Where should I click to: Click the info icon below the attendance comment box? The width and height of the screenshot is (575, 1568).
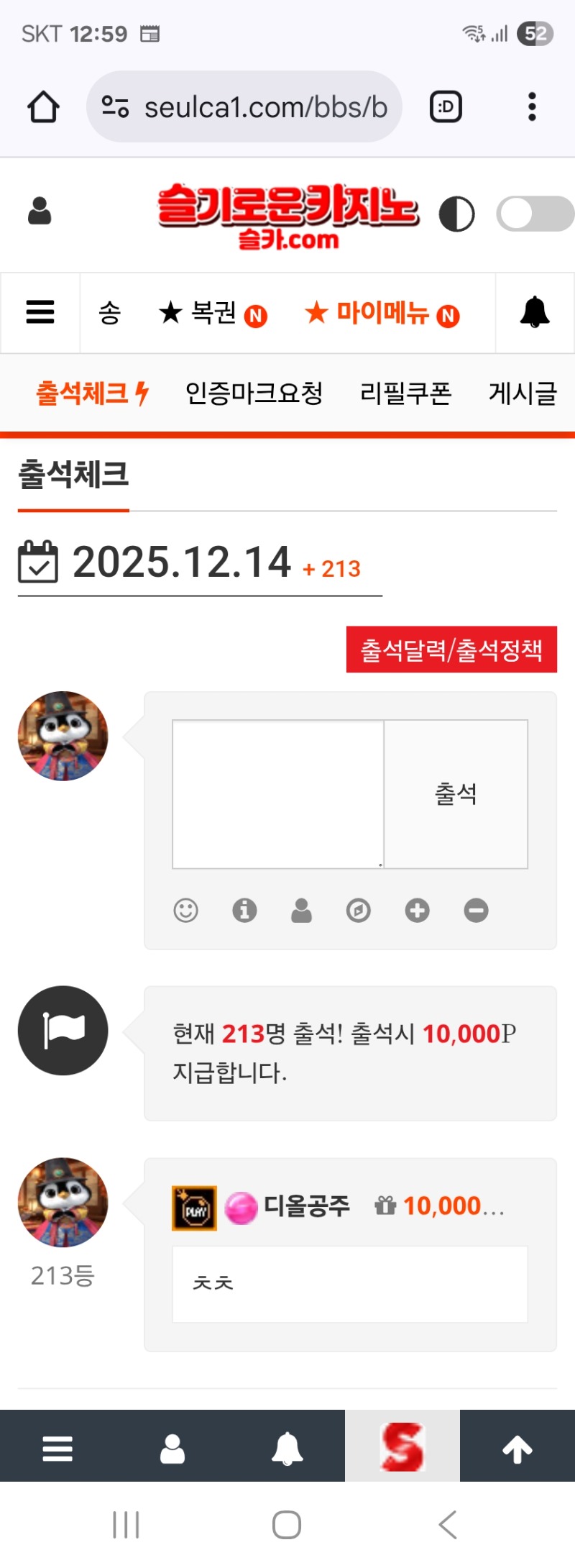(244, 911)
